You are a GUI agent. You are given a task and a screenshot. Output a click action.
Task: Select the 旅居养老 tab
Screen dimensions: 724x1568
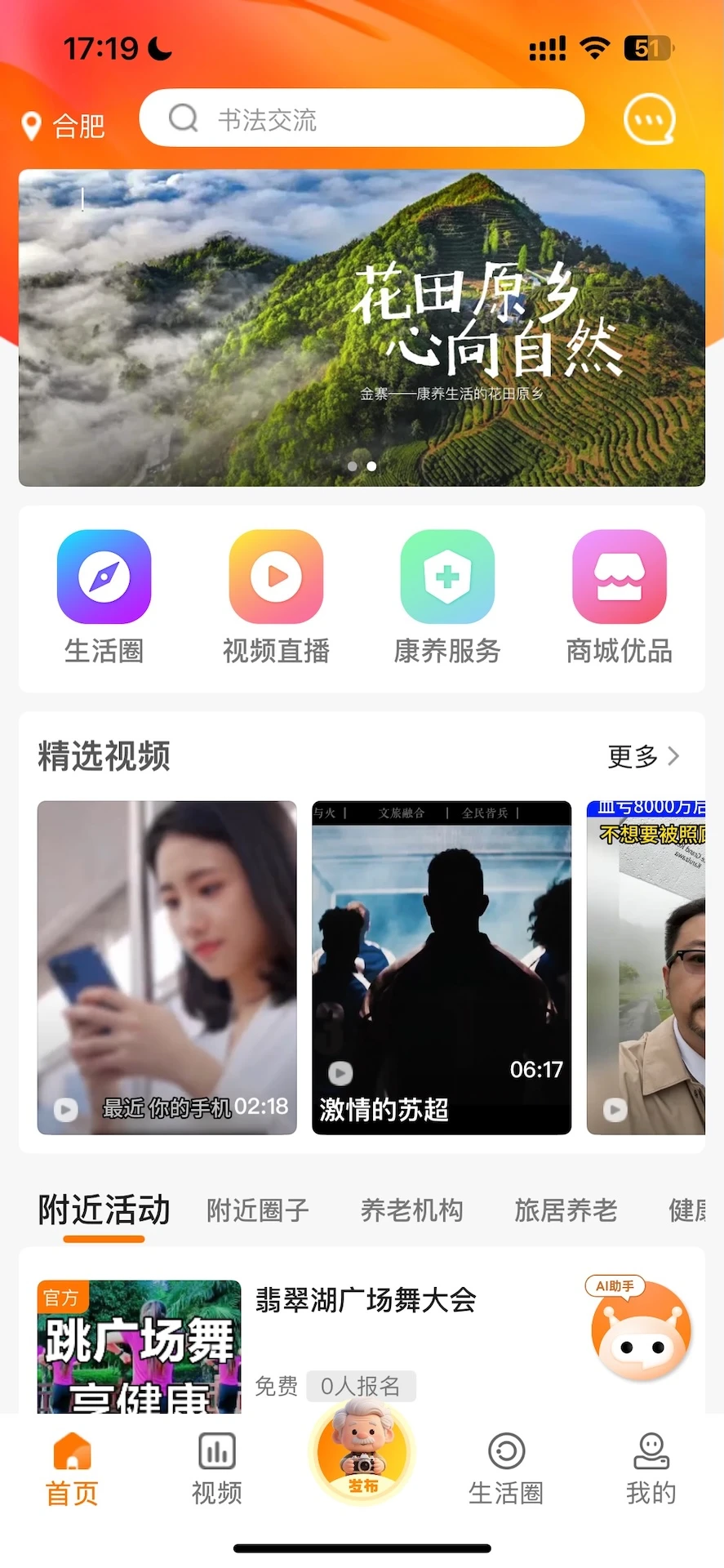[565, 1211]
